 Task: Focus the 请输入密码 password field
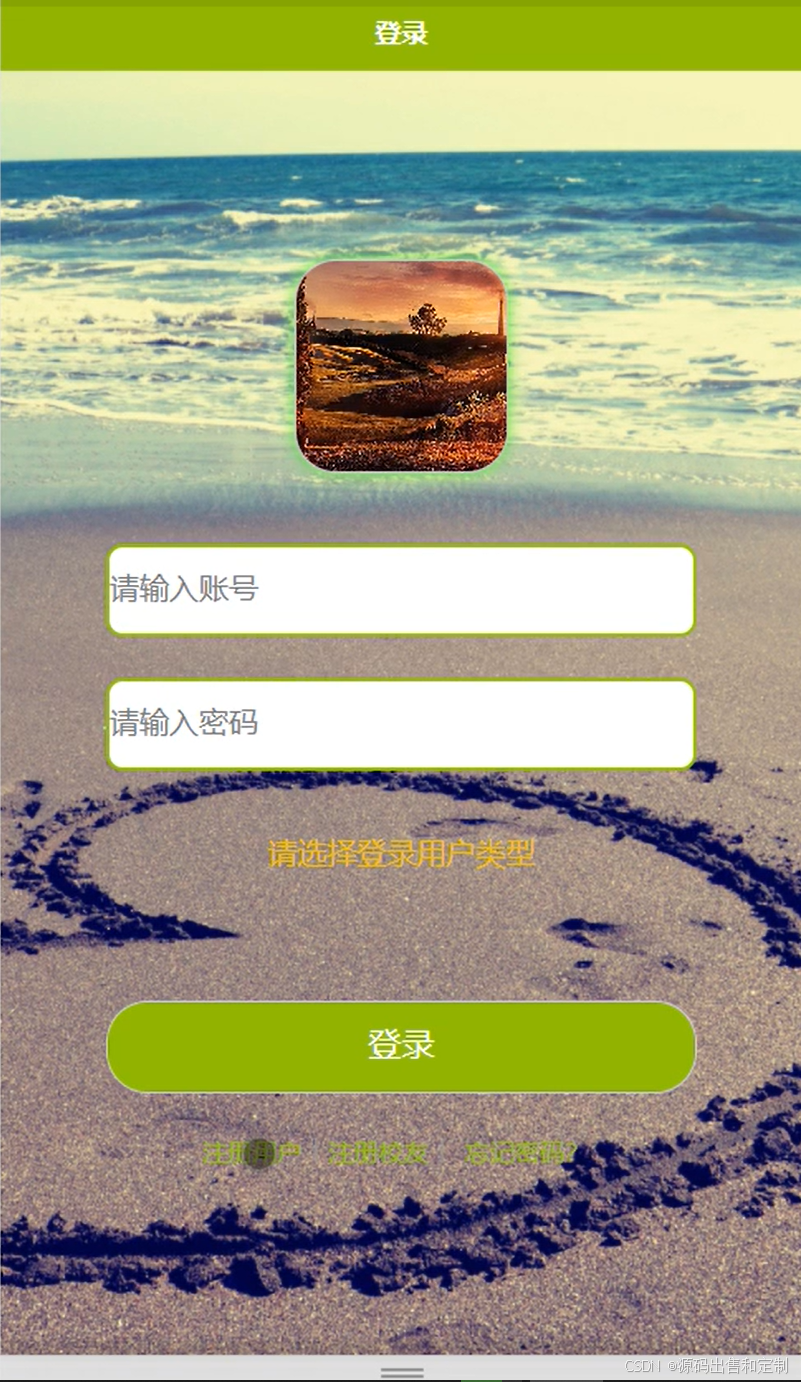pyautogui.click(x=401, y=724)
